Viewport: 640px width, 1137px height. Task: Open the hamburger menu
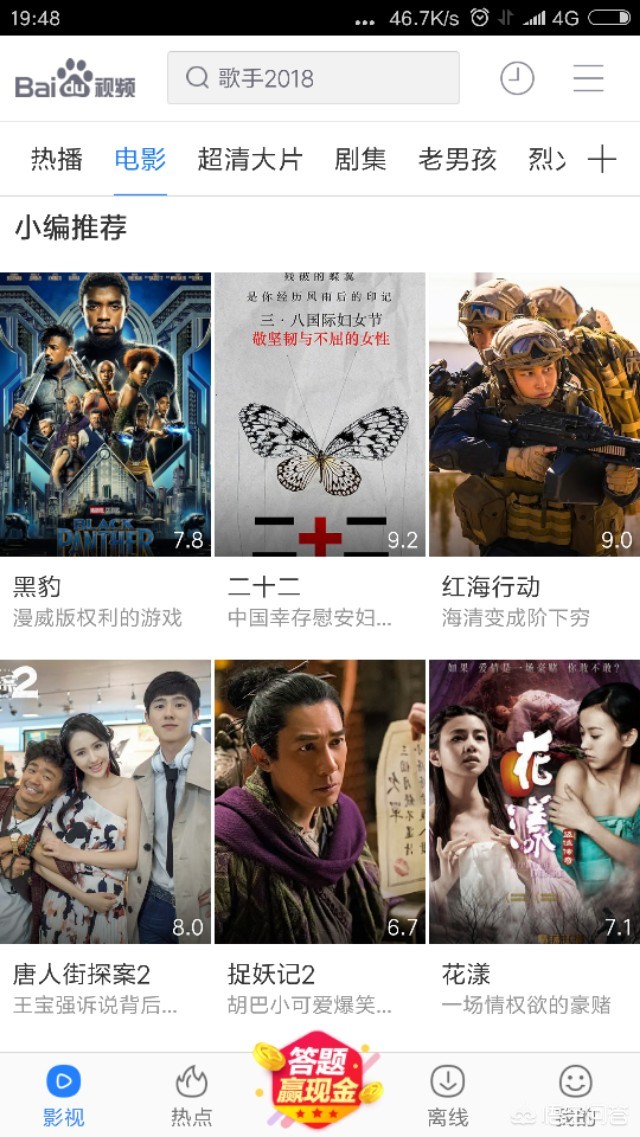click(588, 78)
